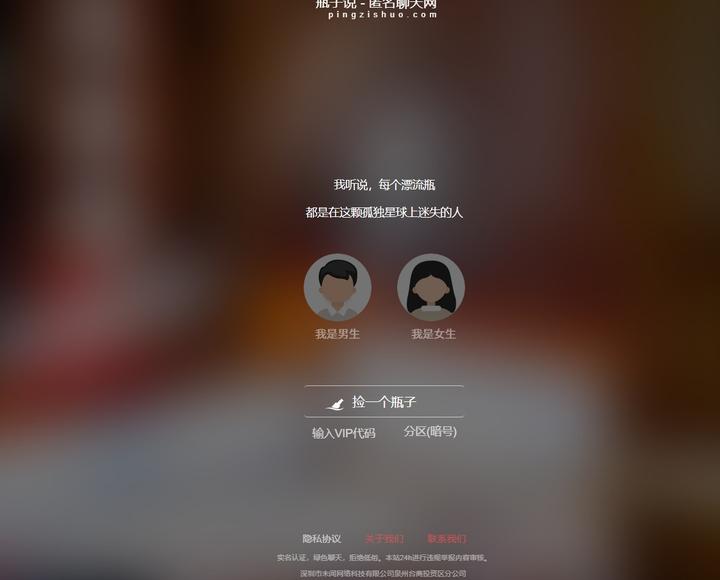720x580 pixels.
Task: Open the 关于我们 link
Action: click(384, 539)
